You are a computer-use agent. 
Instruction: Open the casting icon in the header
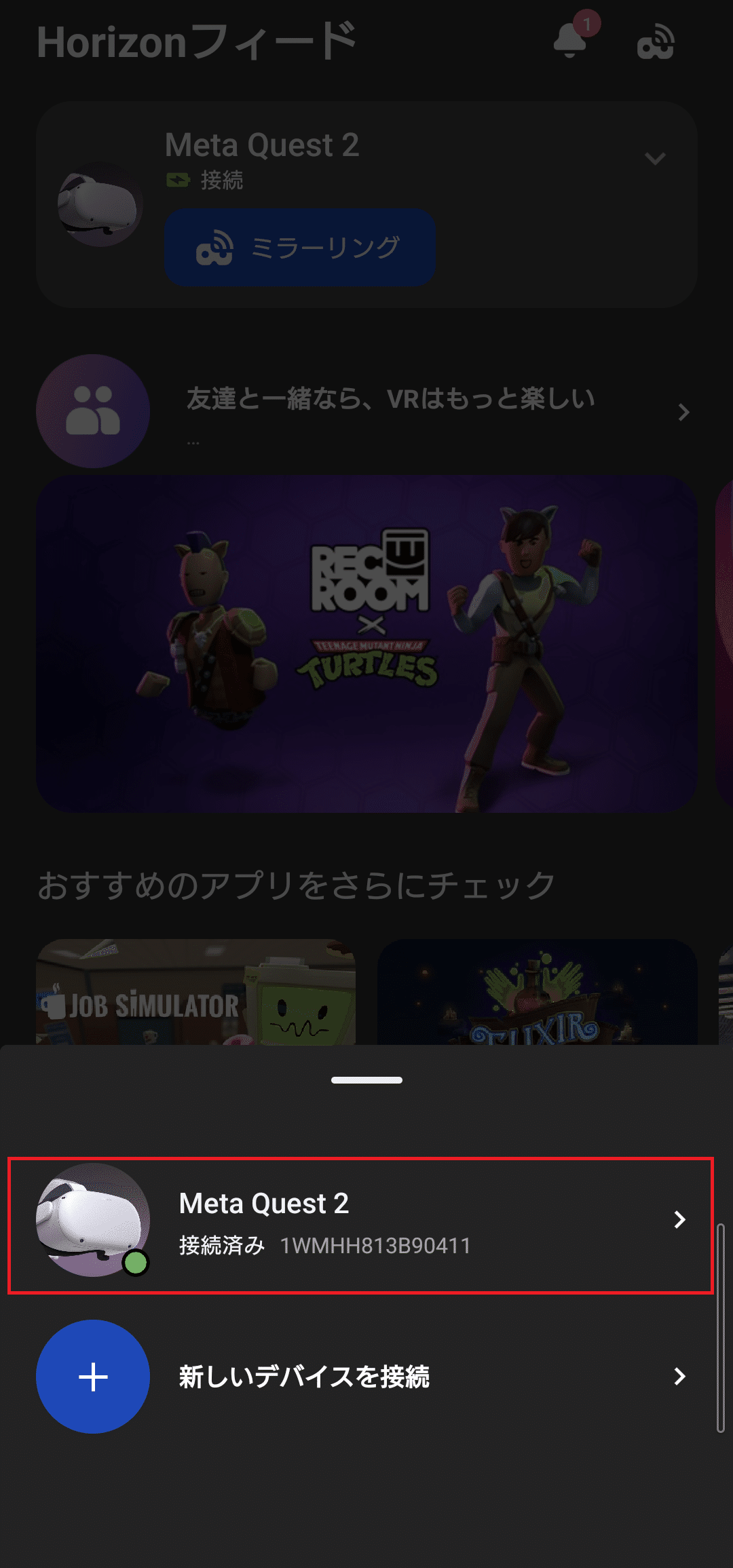[656, 42]
